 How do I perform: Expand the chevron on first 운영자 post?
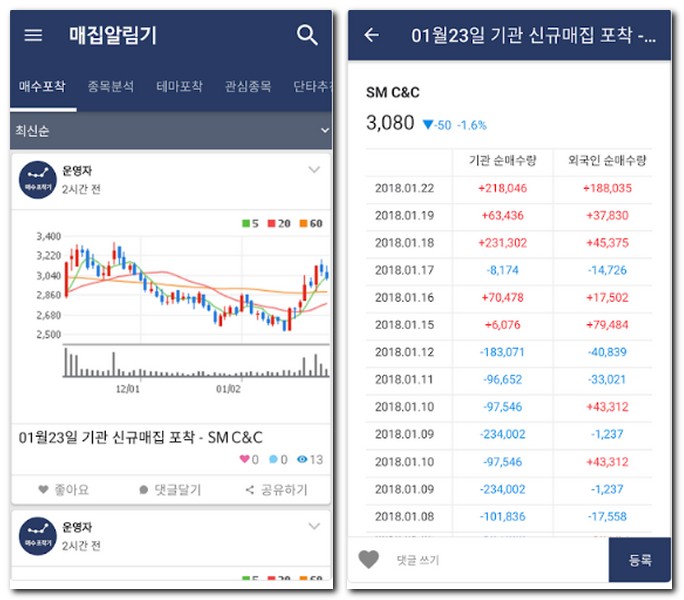[x=314, y=170]
